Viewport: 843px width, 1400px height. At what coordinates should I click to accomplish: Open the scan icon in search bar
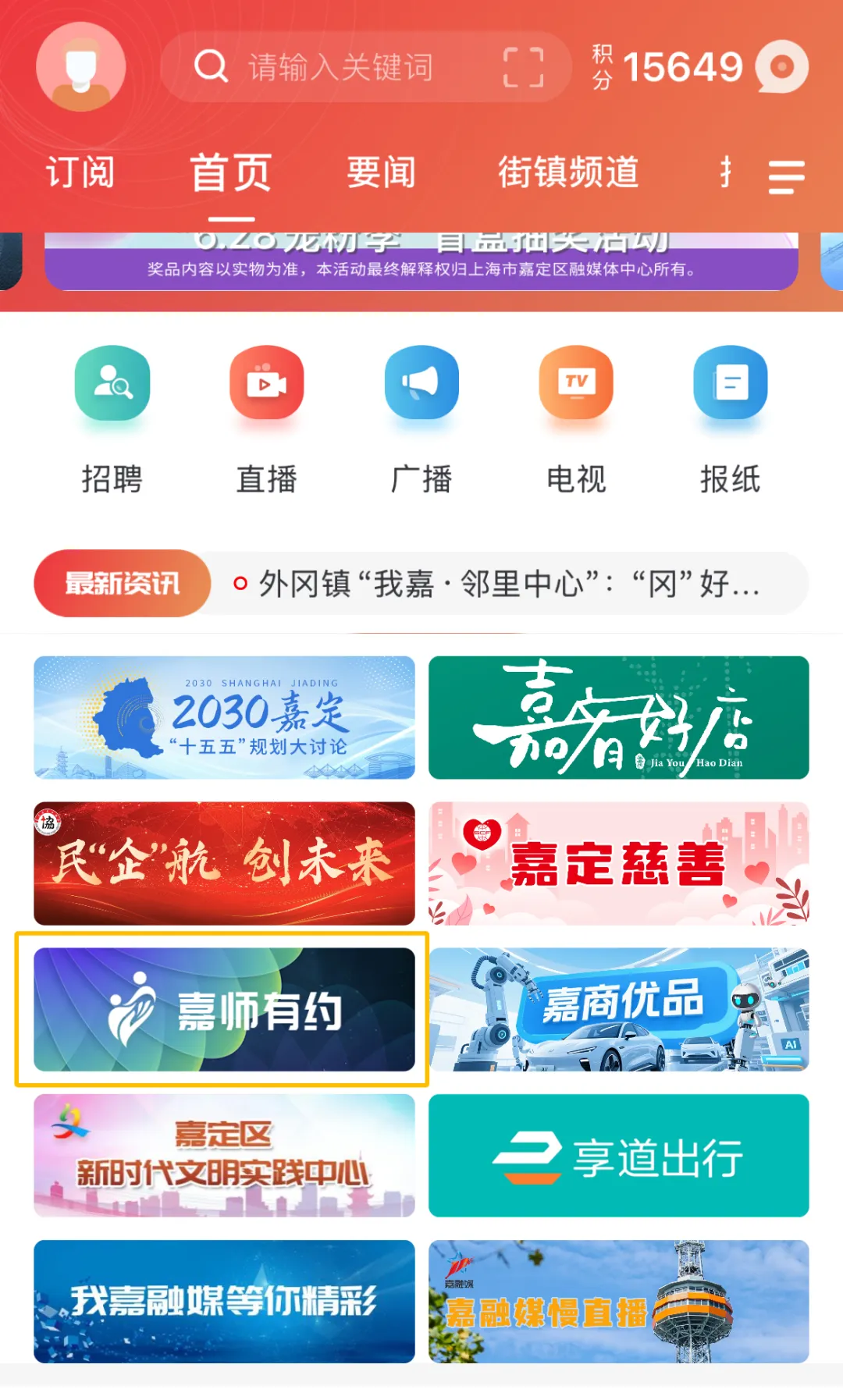[523, 67]
